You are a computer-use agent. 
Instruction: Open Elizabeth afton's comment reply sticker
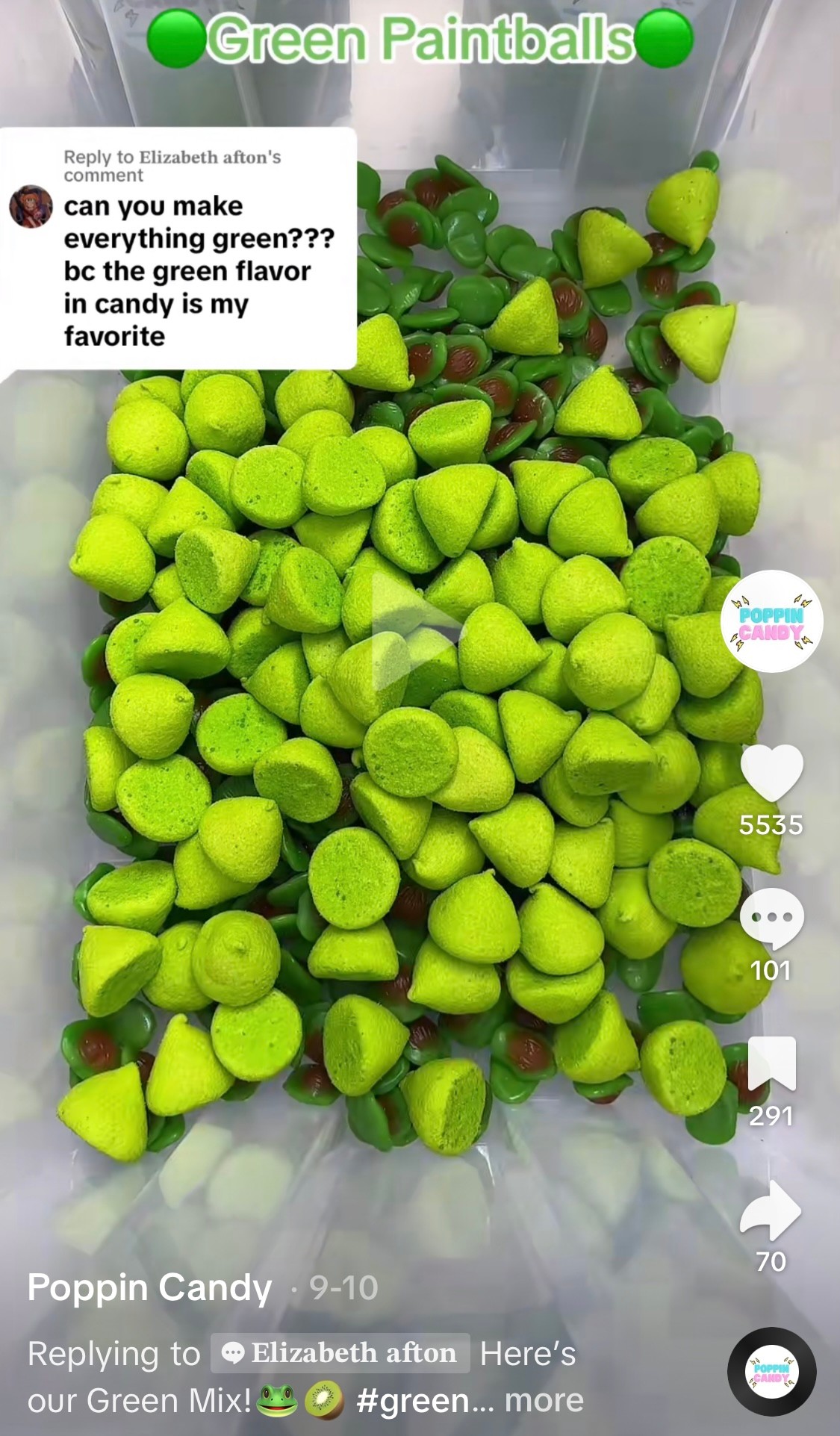coord(179,249)
